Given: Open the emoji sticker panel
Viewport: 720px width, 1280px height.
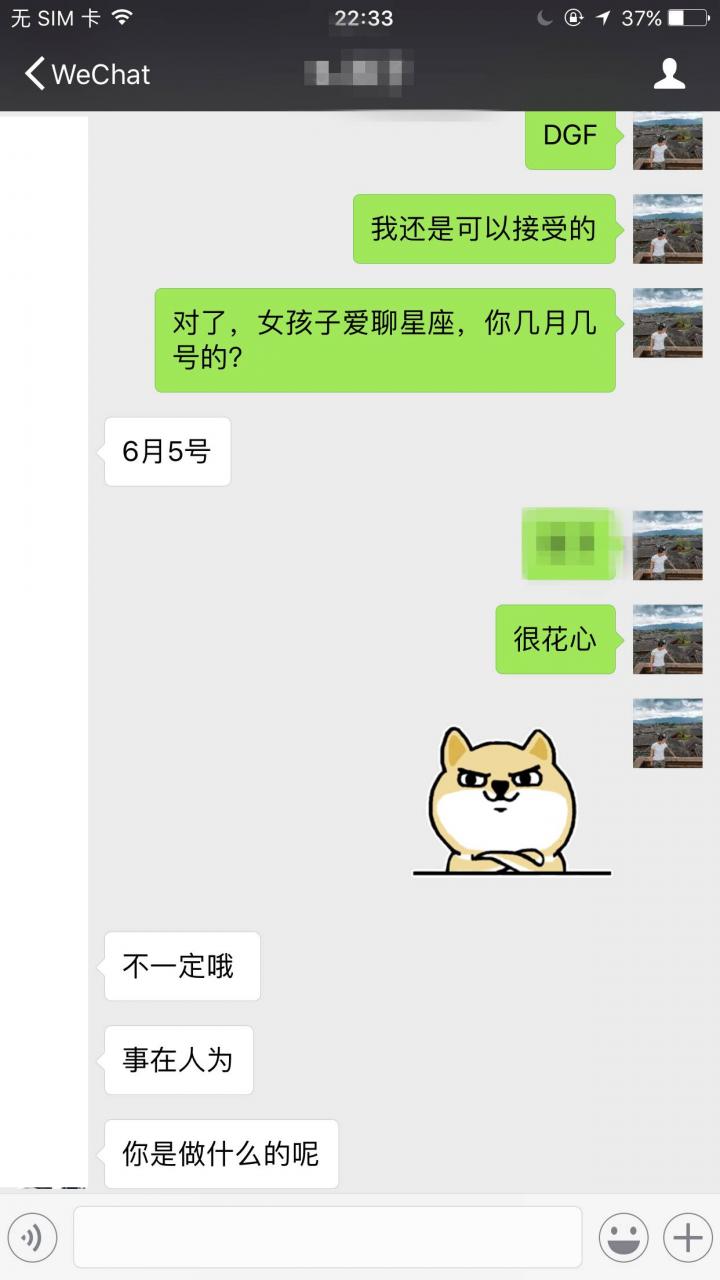Looking at the screenshot, I should pyautogui.click(x=623, y=1238).
